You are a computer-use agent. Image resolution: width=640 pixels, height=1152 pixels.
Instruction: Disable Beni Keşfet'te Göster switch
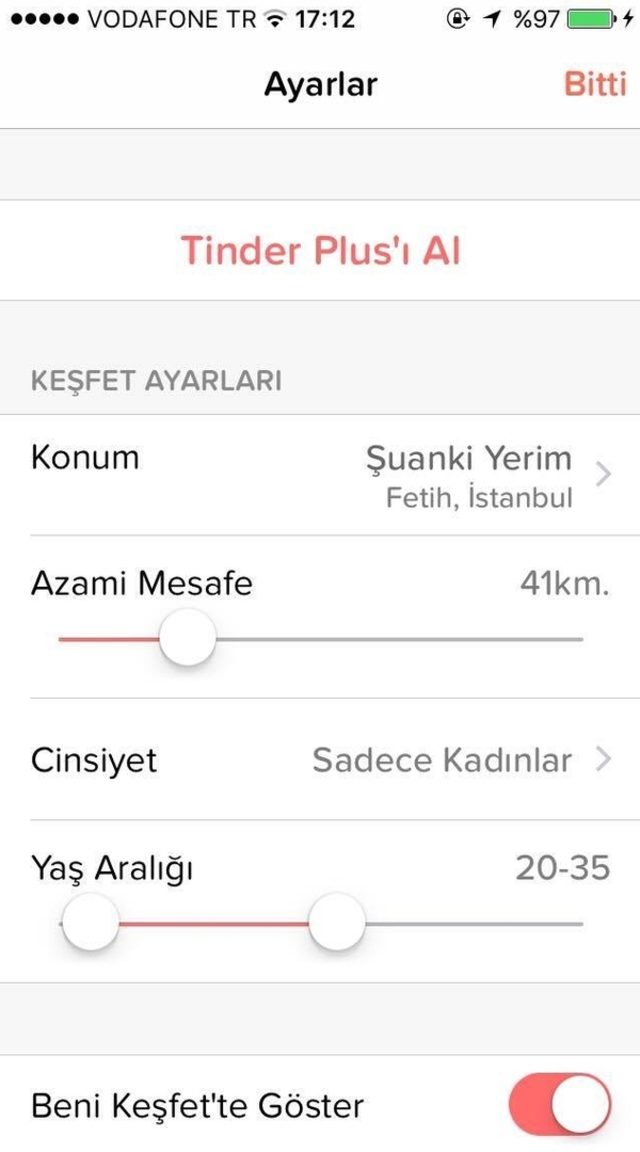click(560, 1105)
